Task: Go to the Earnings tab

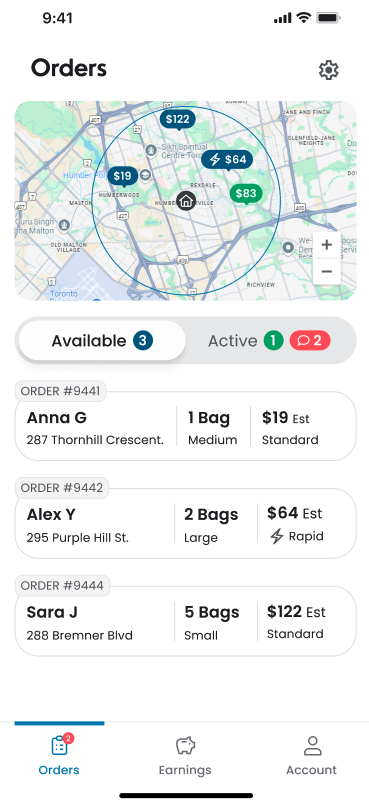Action: (185, 756)
